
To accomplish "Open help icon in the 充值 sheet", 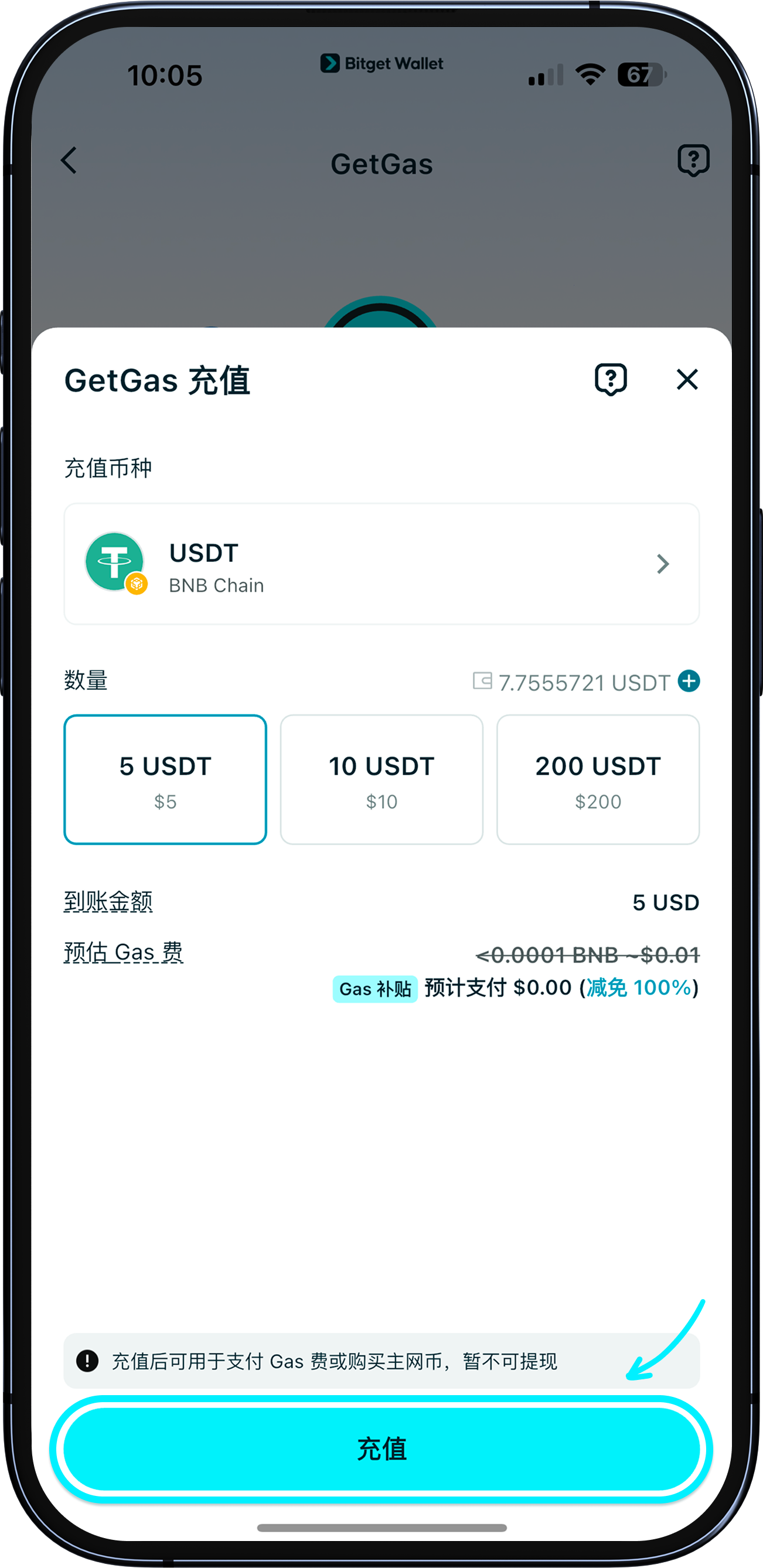I will [611, 380].
